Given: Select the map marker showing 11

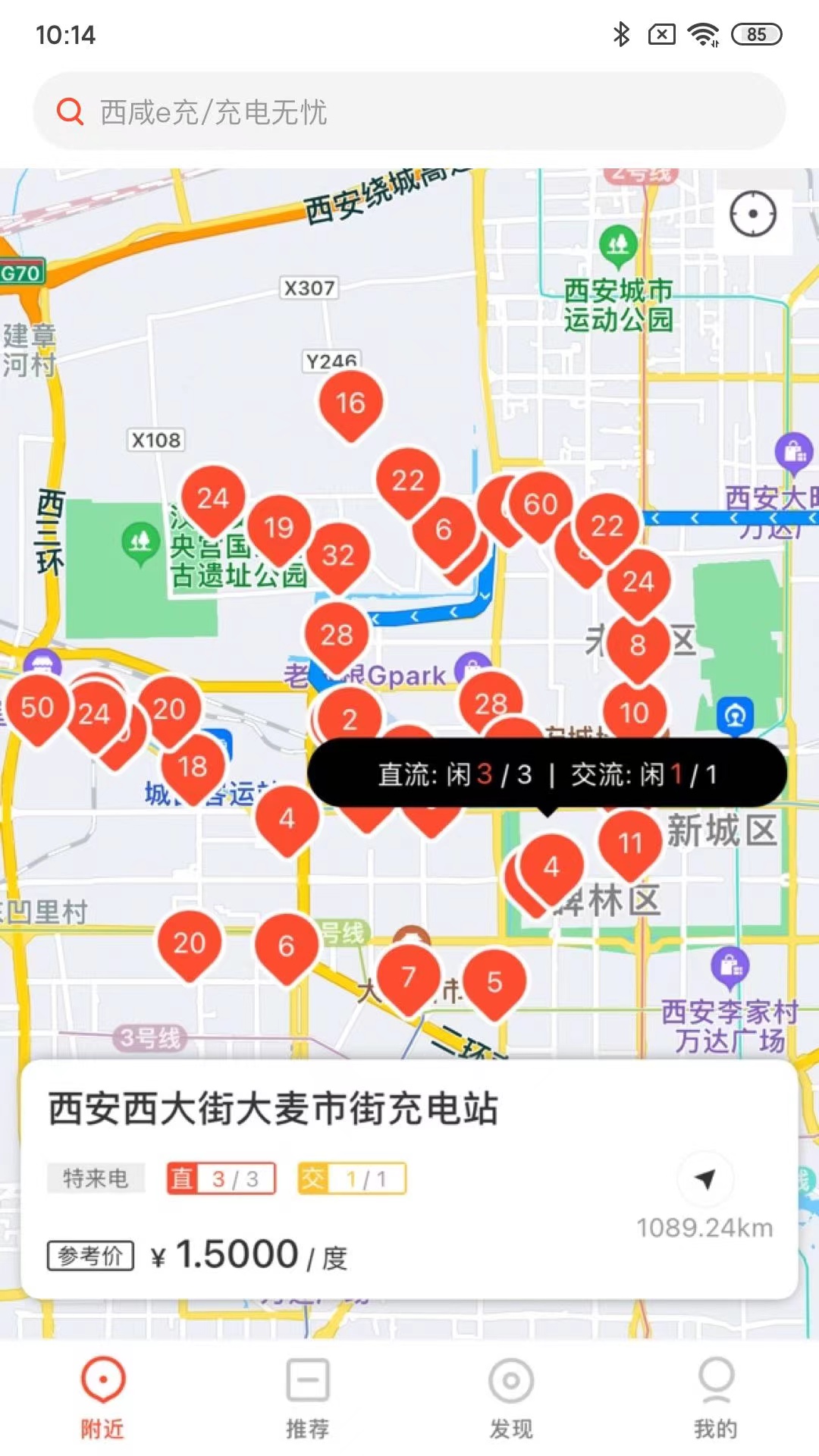Looking at the screenshot, I should pos(631,843).
